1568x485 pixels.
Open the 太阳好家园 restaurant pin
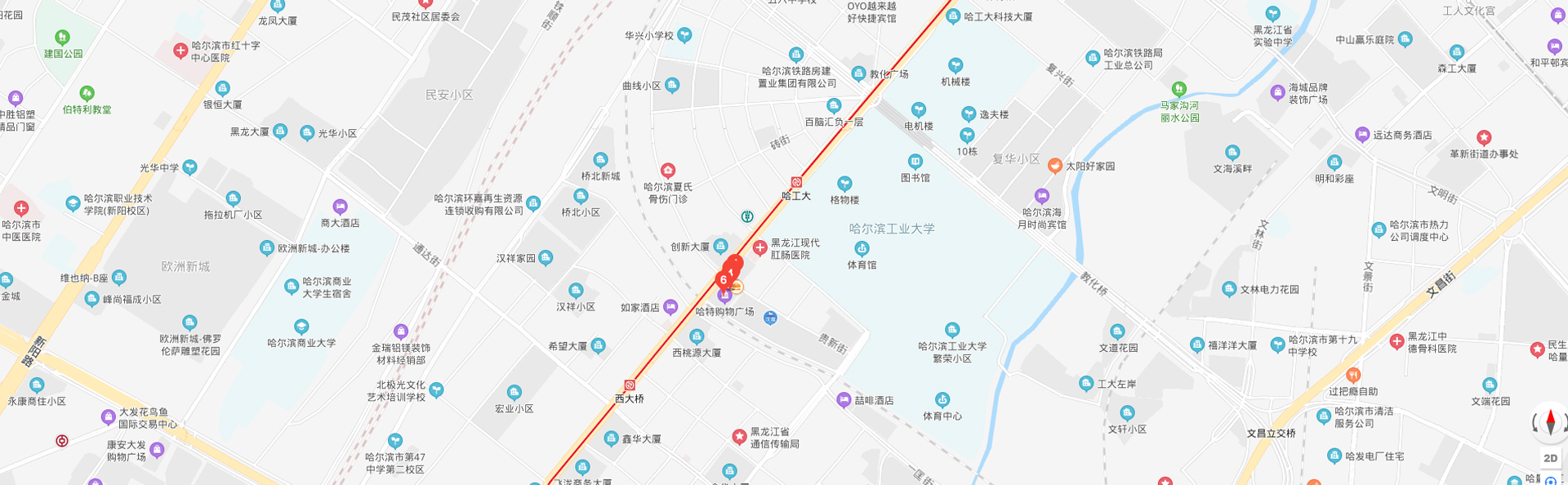coord(1055,166)
